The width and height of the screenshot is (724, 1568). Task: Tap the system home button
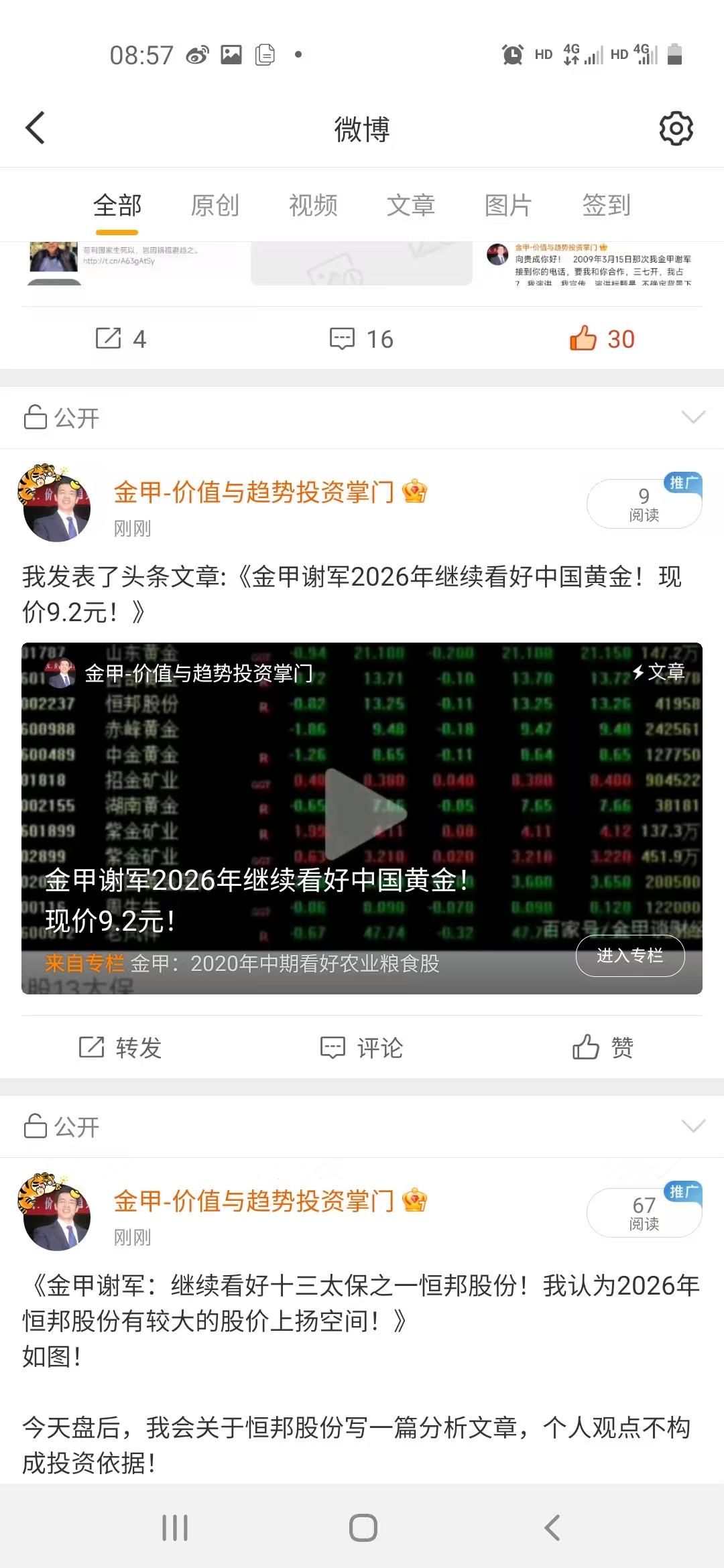[x=363, y=1528]
